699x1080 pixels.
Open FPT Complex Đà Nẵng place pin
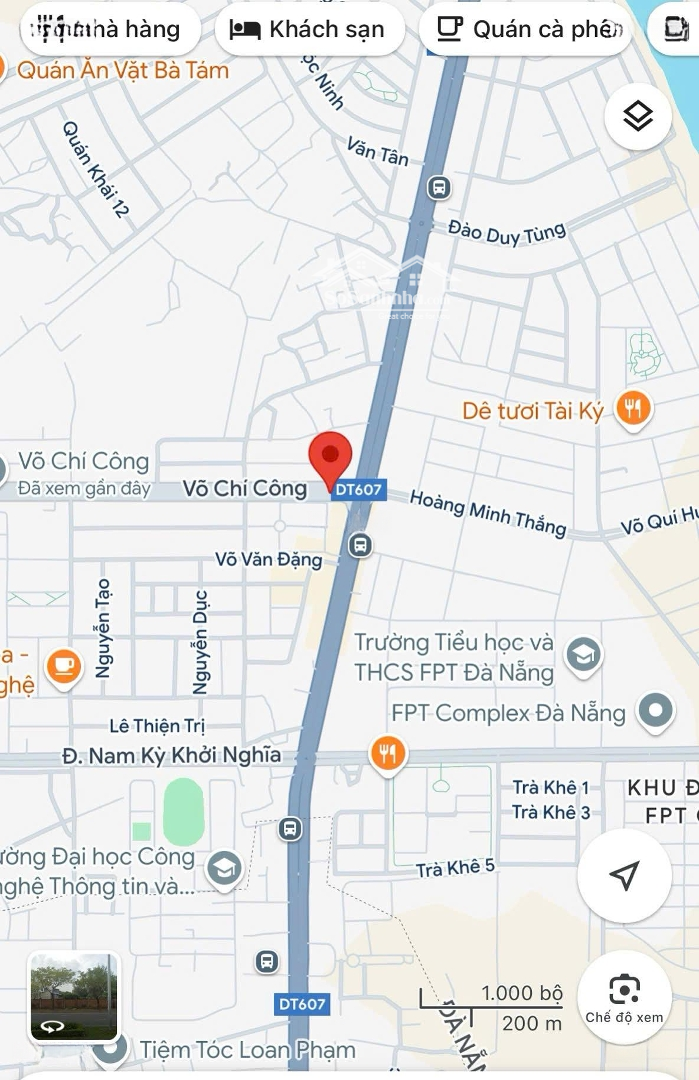click(x=655, y=711)
